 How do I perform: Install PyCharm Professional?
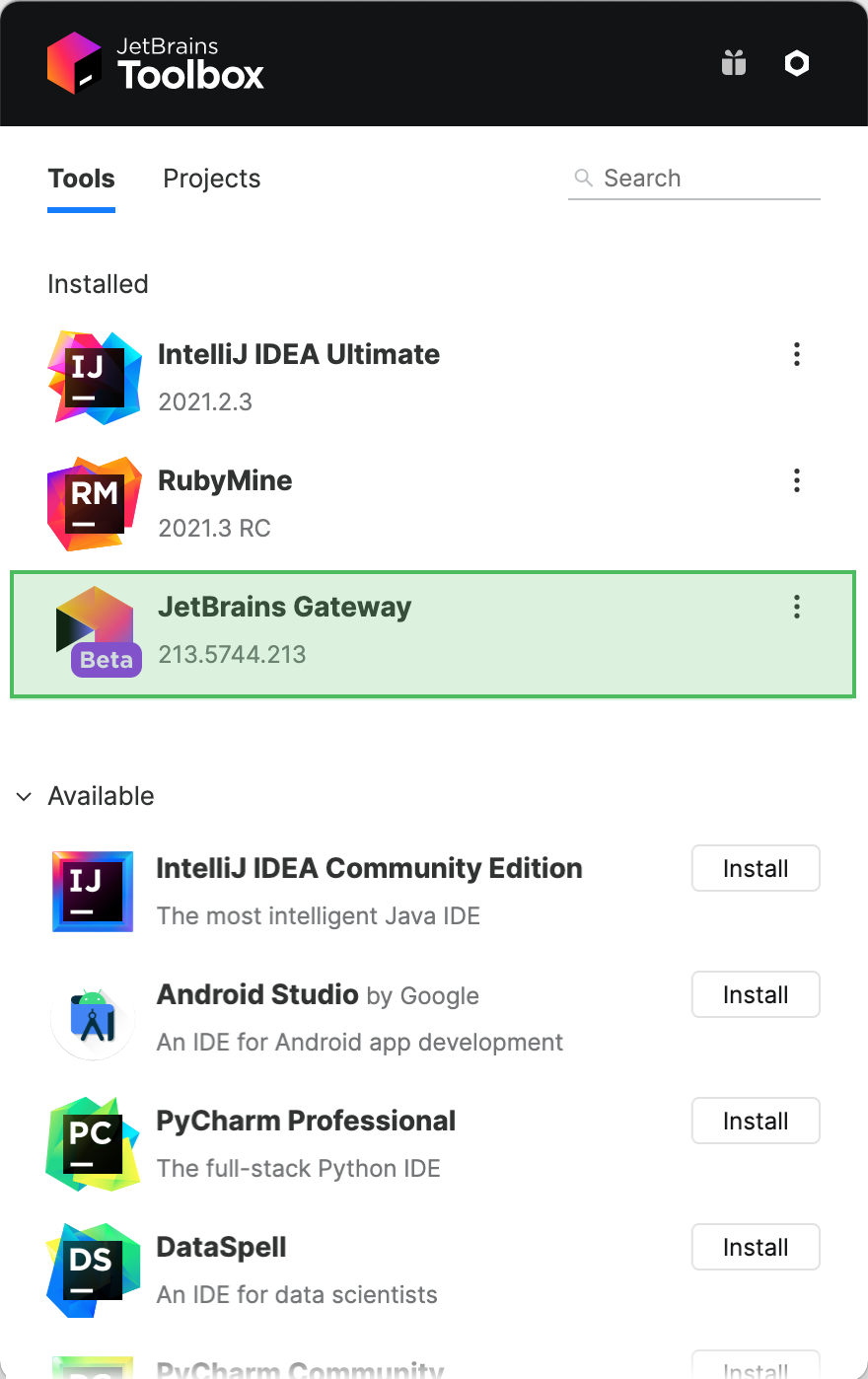(755, 1121)
